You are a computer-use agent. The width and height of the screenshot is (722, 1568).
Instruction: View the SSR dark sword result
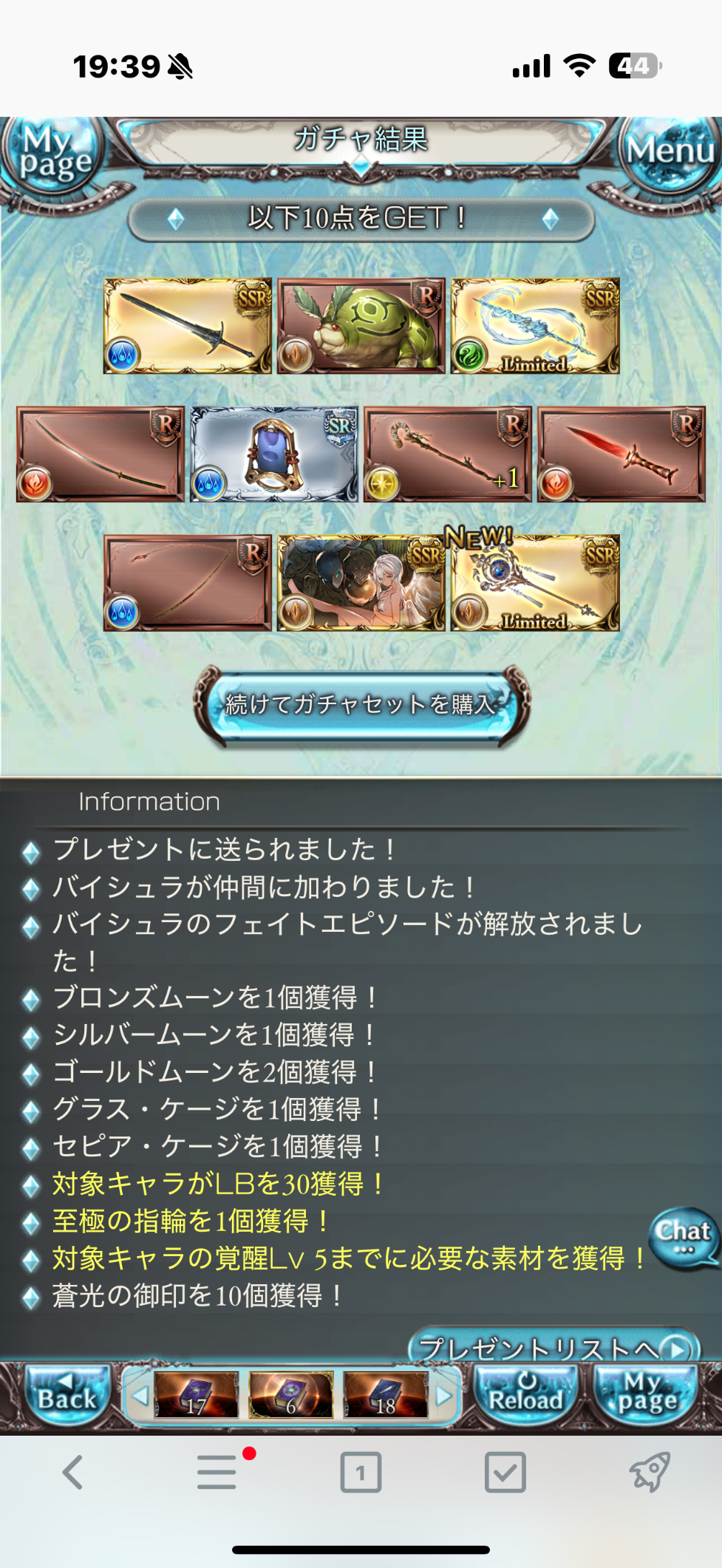click(x=188, y=326)
